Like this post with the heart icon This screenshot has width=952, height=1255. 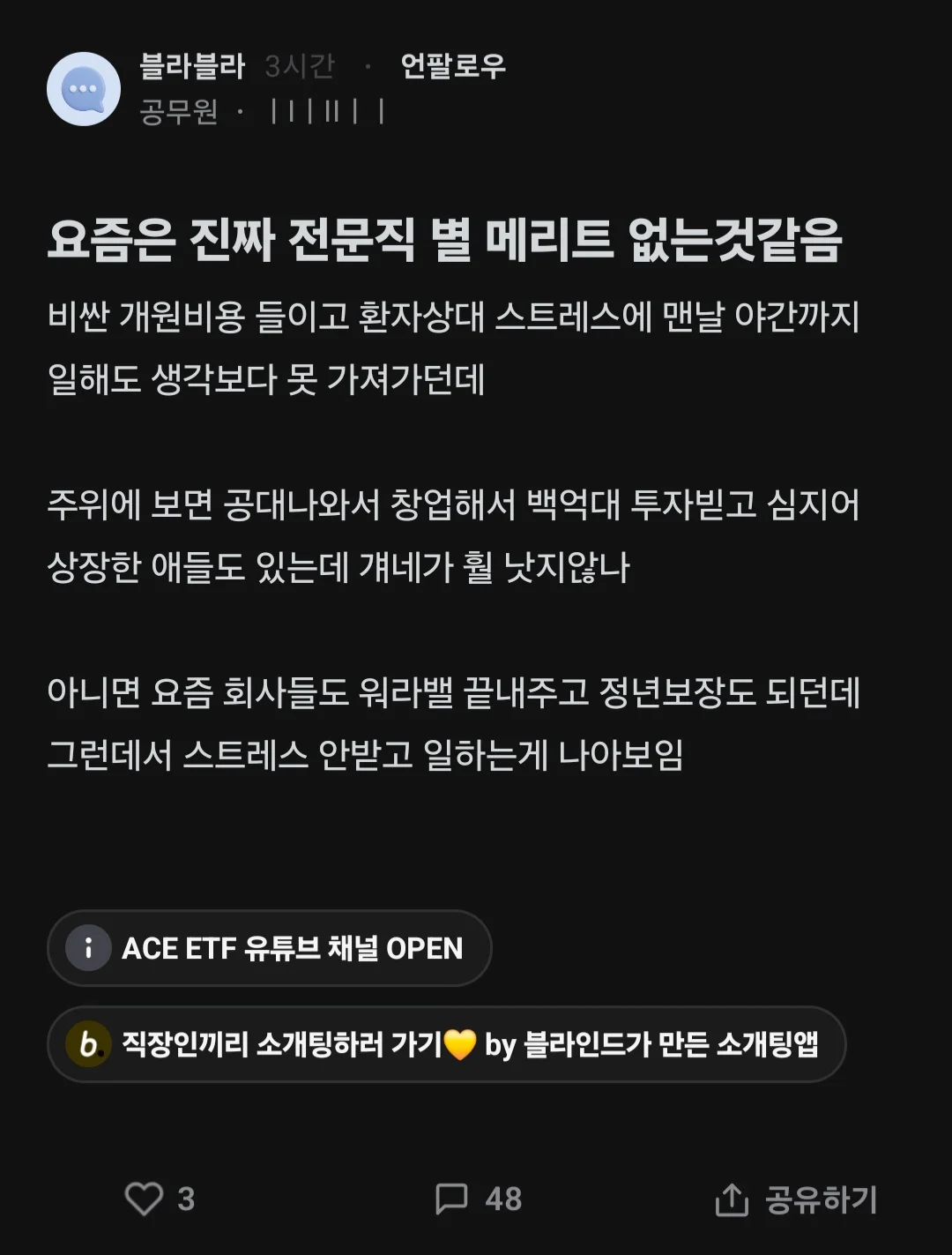145,1199
